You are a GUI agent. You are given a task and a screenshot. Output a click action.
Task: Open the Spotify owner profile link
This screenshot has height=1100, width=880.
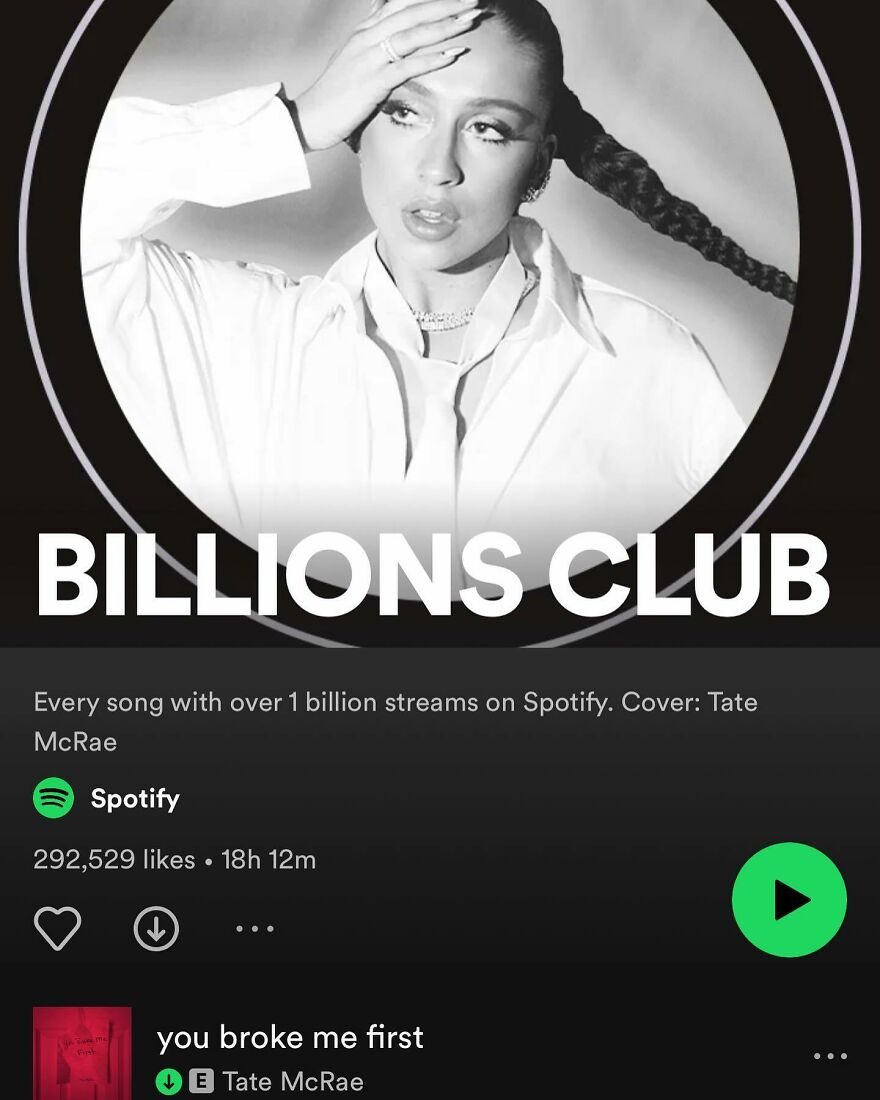pos(134,798)
